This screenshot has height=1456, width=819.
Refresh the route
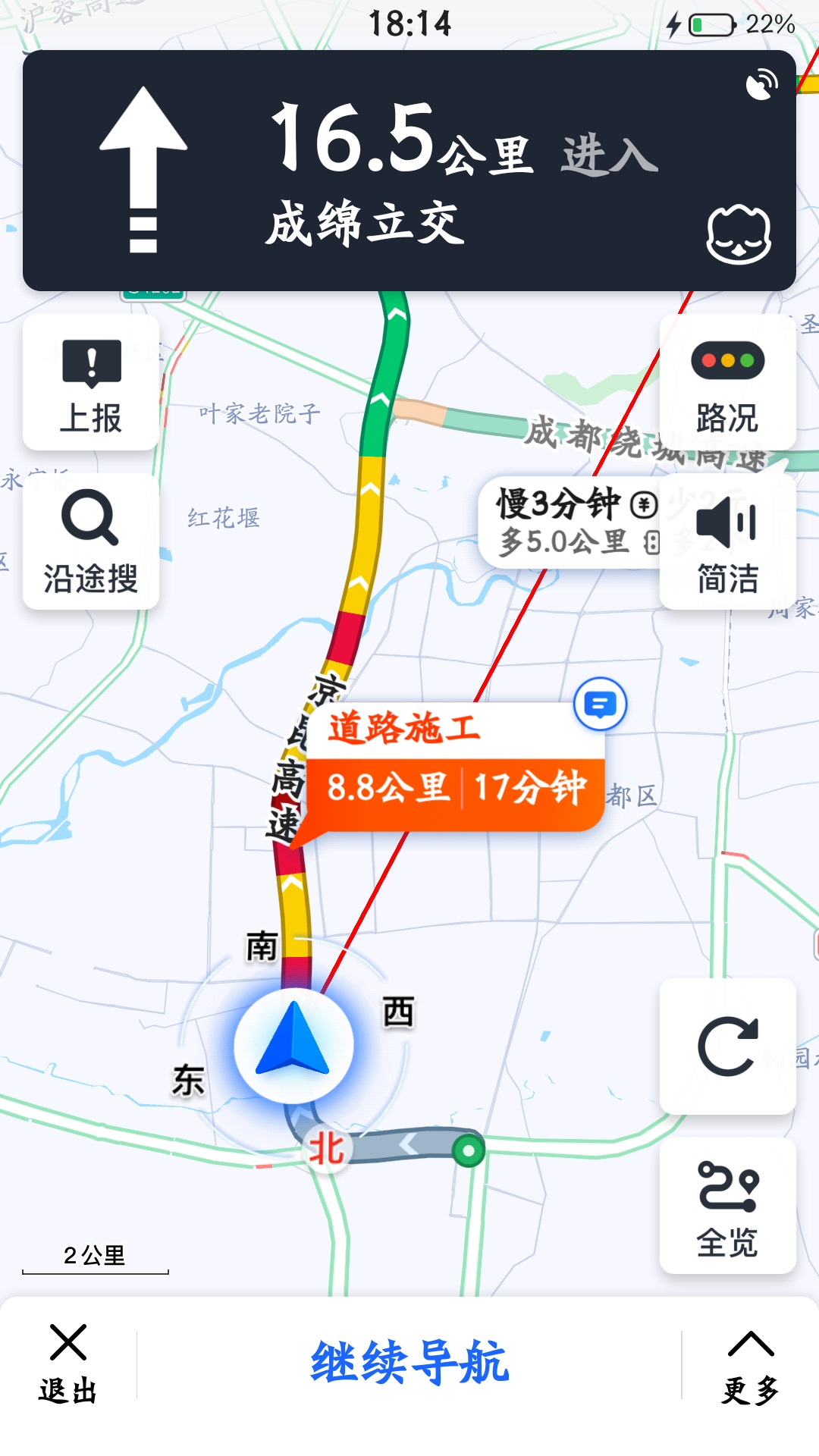pos(727,1046)
